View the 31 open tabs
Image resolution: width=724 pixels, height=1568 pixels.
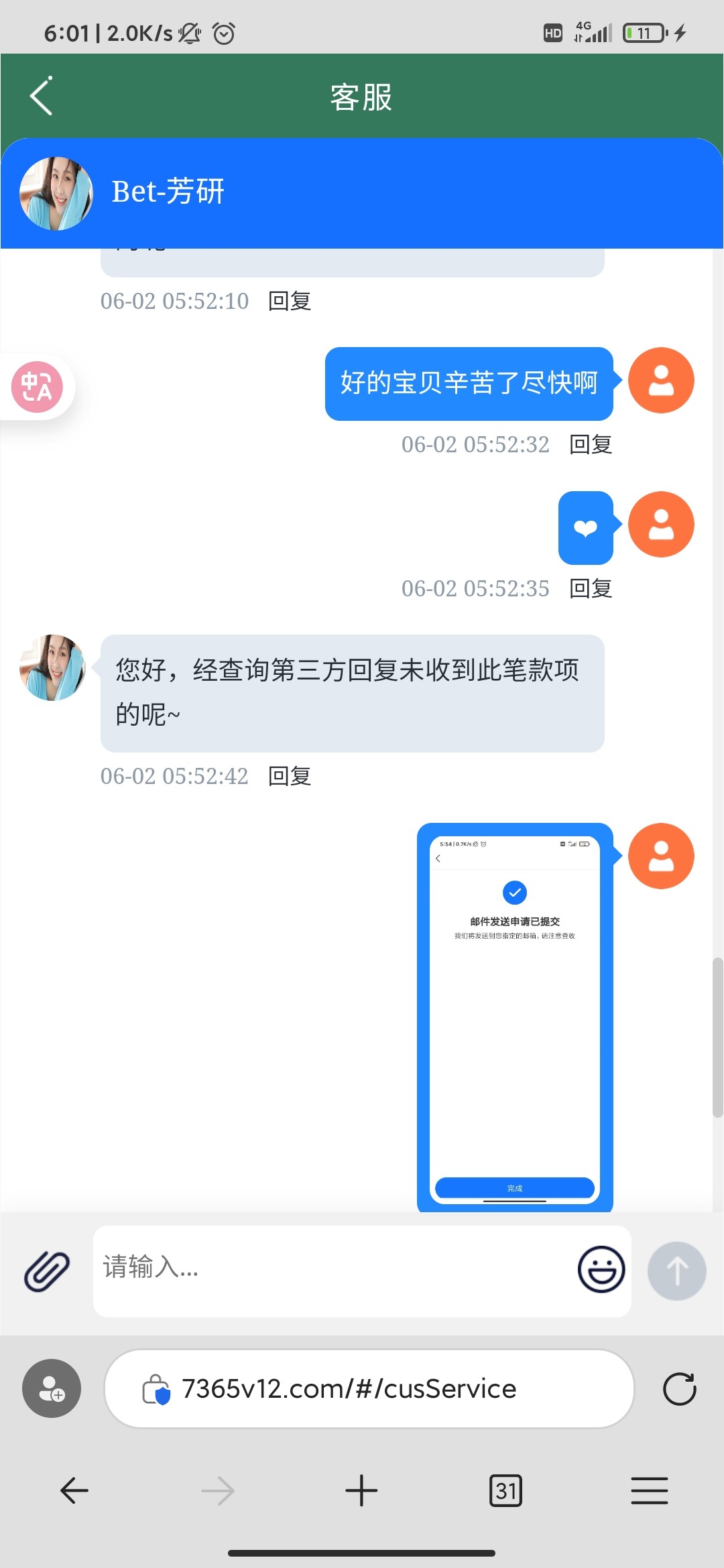click(505, 1491)
